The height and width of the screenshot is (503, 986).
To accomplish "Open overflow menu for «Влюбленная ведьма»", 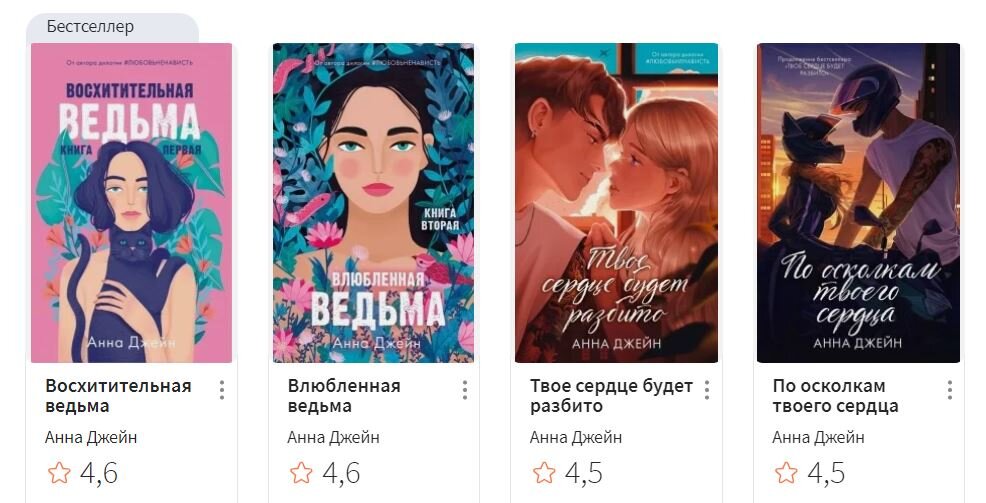I will (x=464, y=390).
